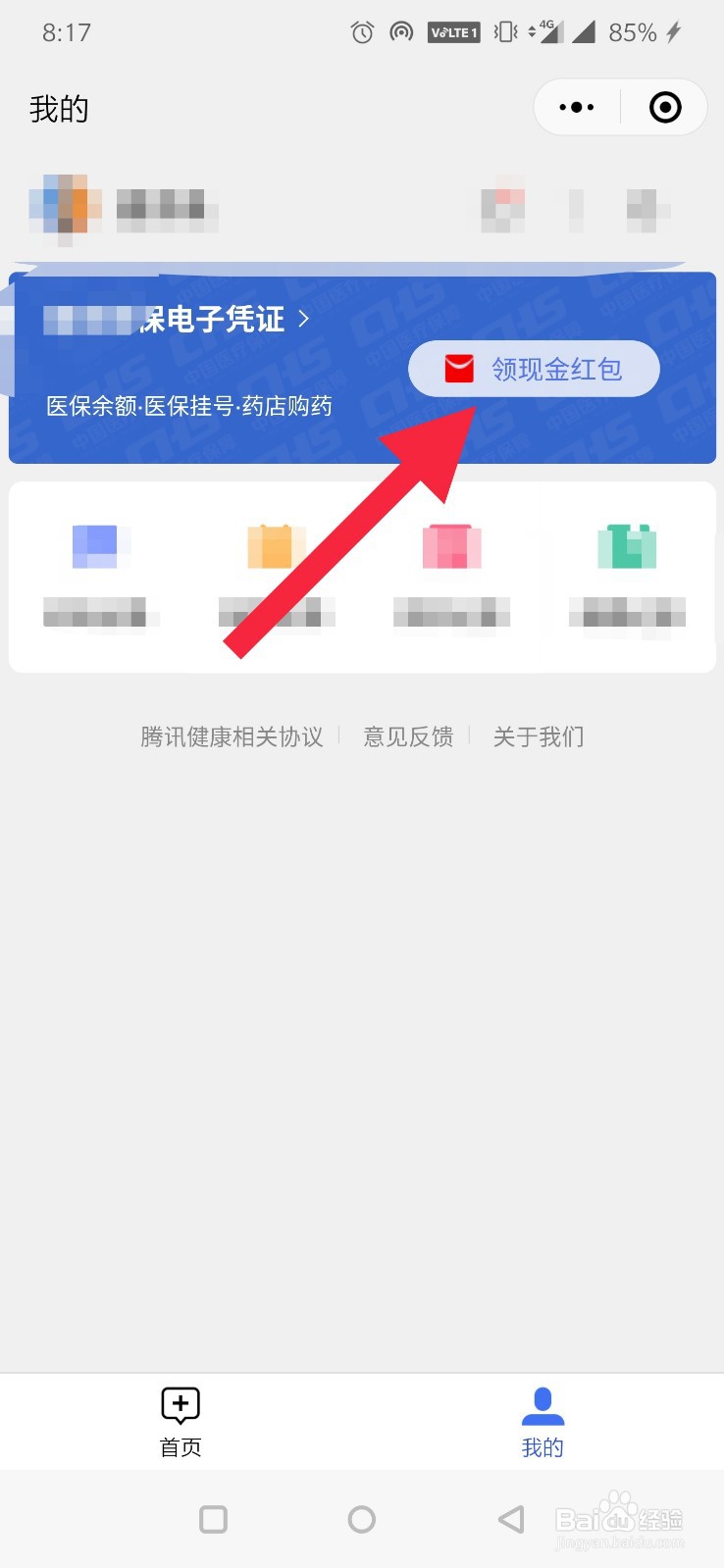Open the 腾讯健康相关协议 link

(233, 736)
